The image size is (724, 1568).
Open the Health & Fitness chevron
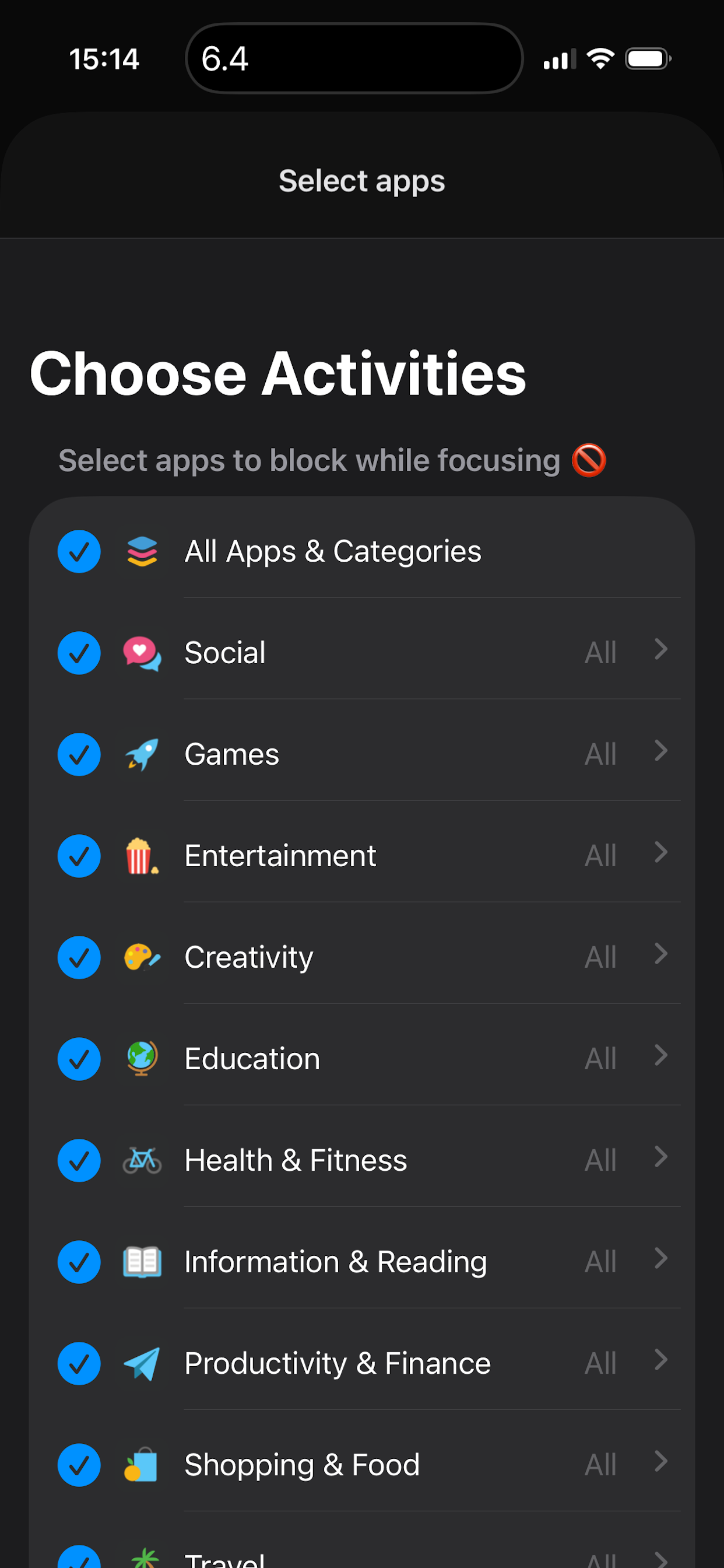[x=660, y=1157]
